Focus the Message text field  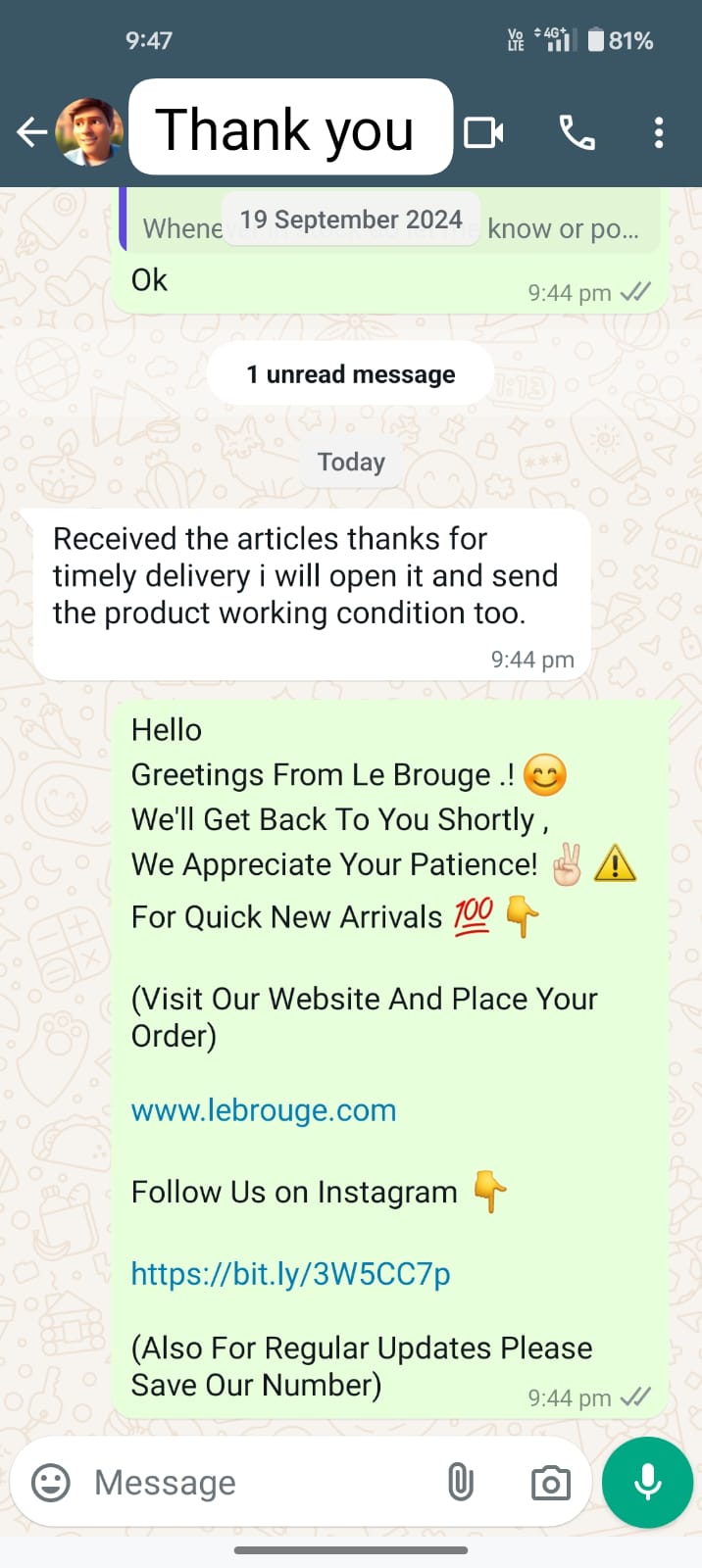tap(255, 1483)
